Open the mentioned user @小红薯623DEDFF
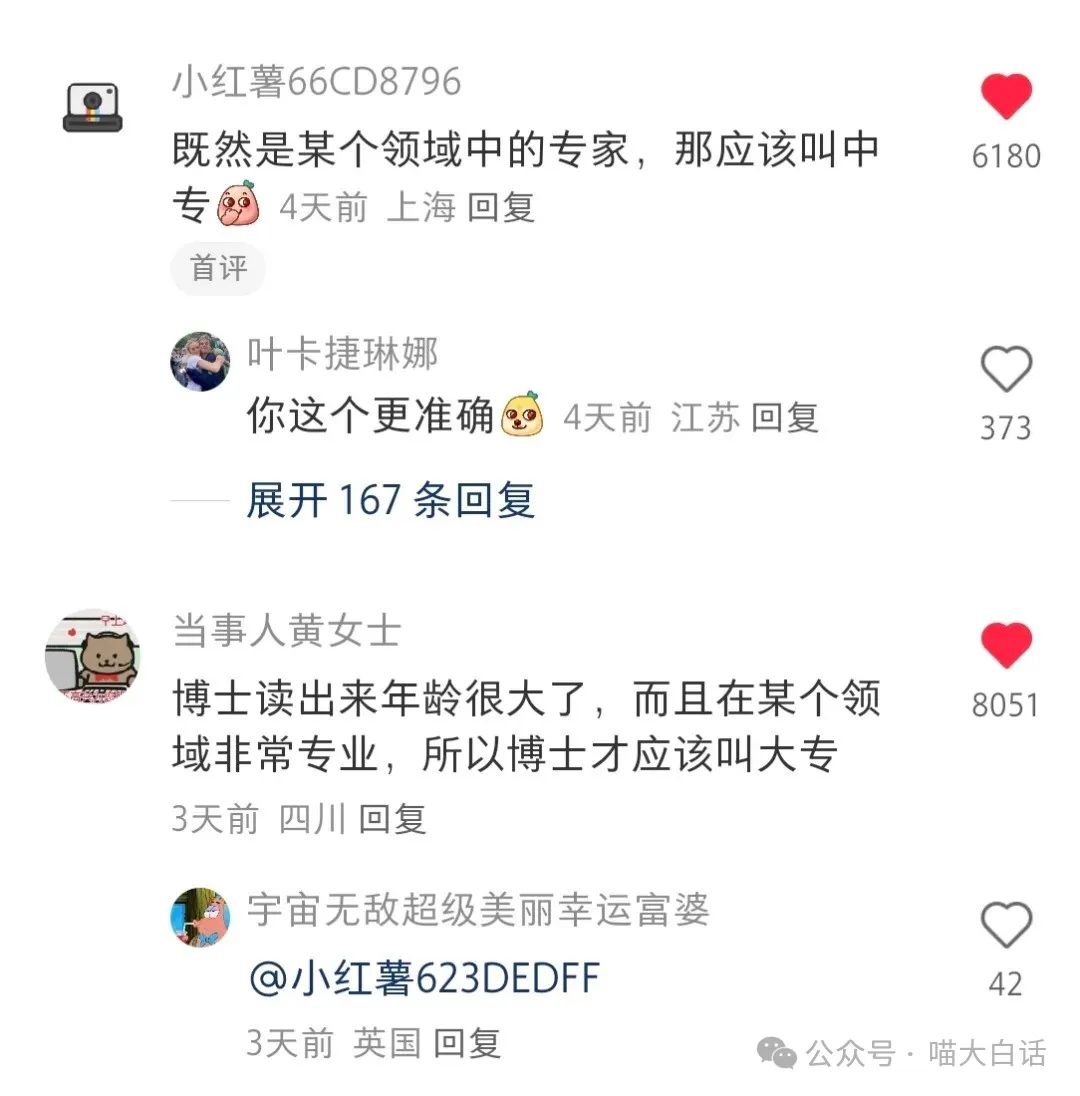The image size is (1080, 1096). click(x=424, y=977)
